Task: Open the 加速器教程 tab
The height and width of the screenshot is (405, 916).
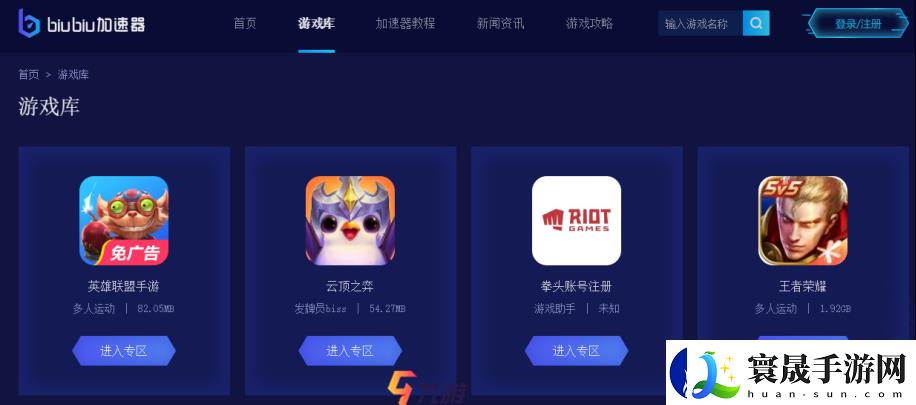Action: coord(405,23)
